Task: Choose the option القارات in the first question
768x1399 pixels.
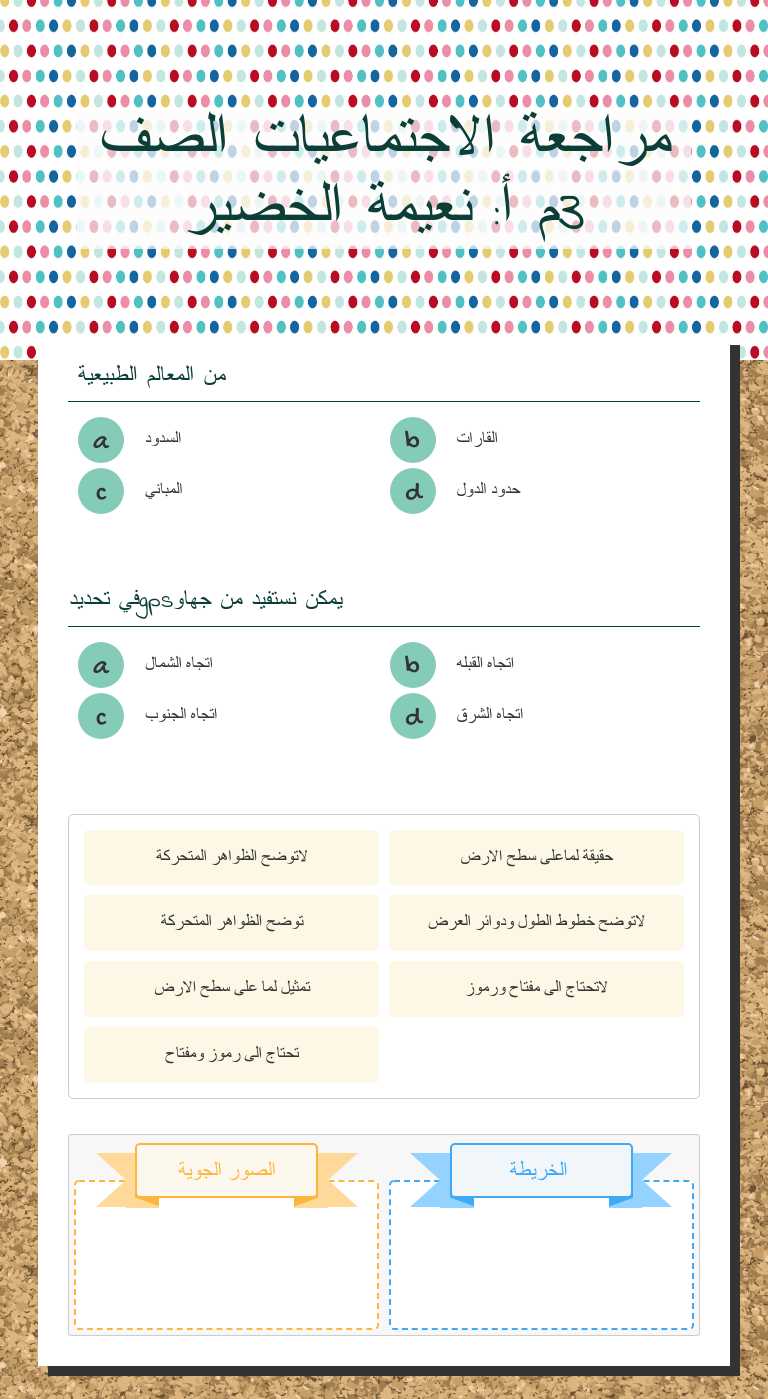Action: [x=478, y=439]
